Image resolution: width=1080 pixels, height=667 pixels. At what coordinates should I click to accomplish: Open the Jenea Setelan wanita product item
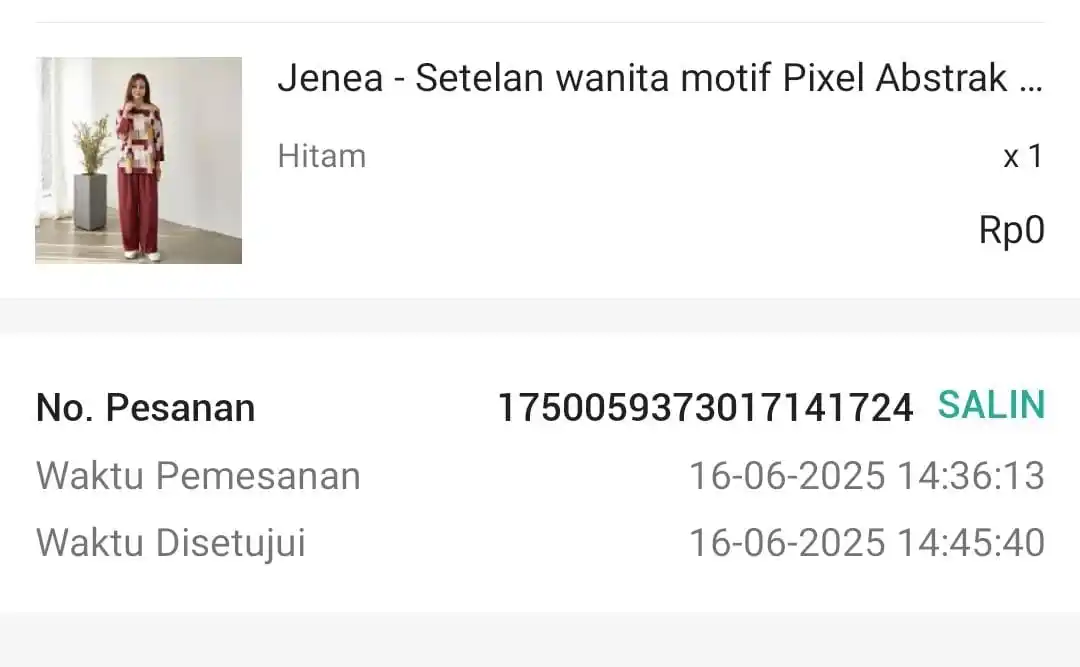point(659,78)
